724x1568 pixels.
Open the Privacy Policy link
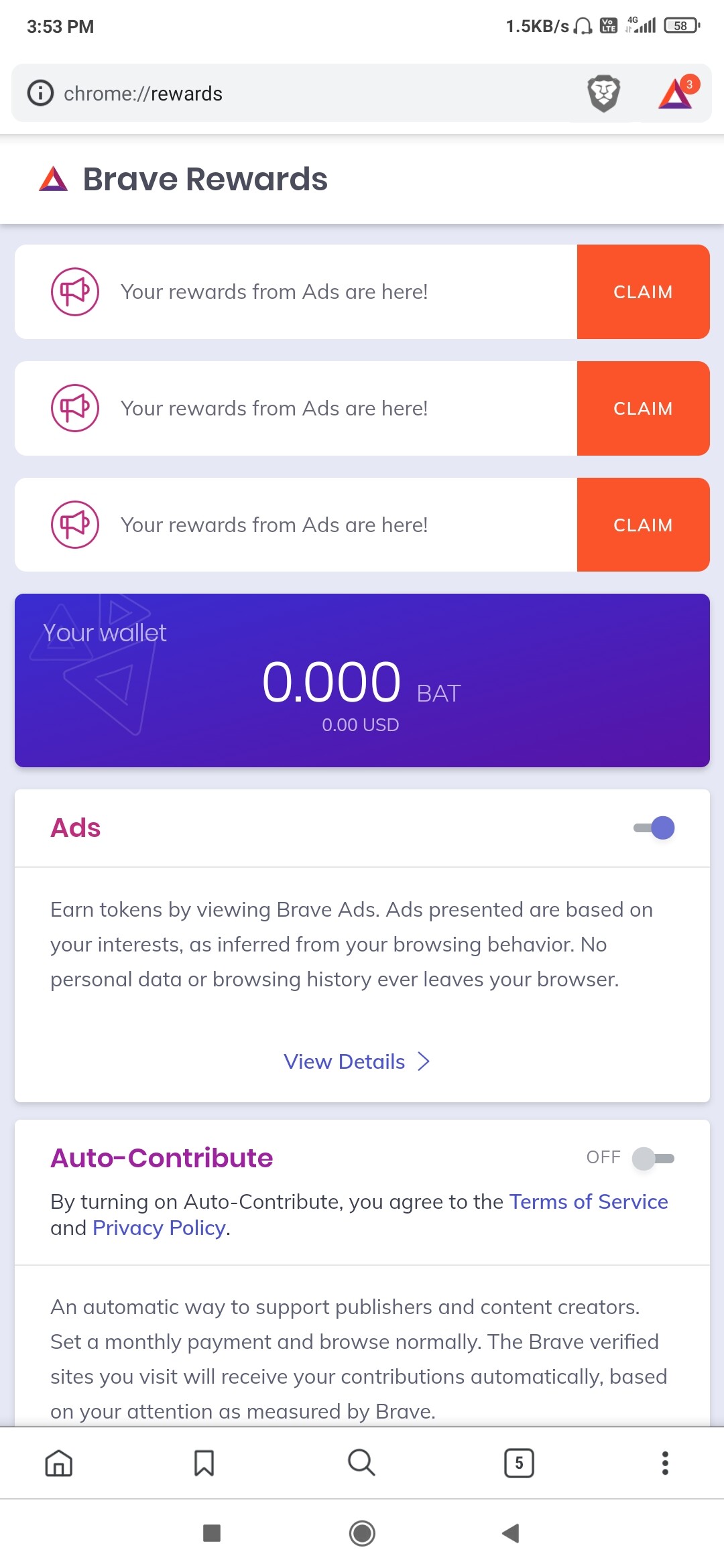(x=159, y=1228)
